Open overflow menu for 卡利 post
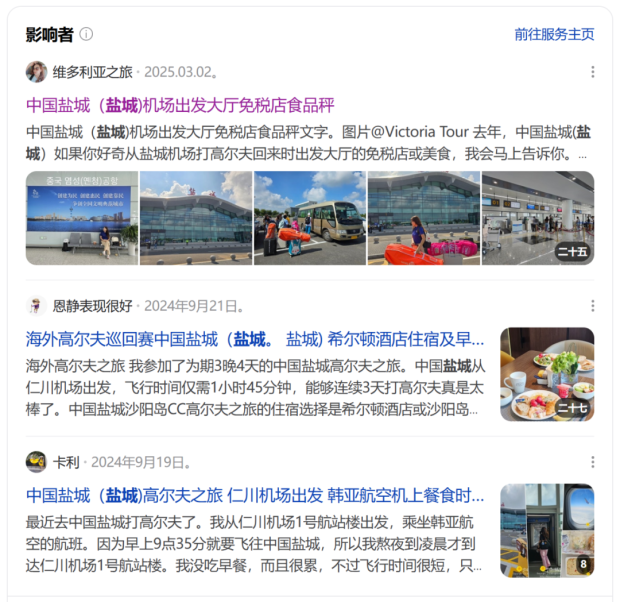The image size is (620, 602). 592,462
